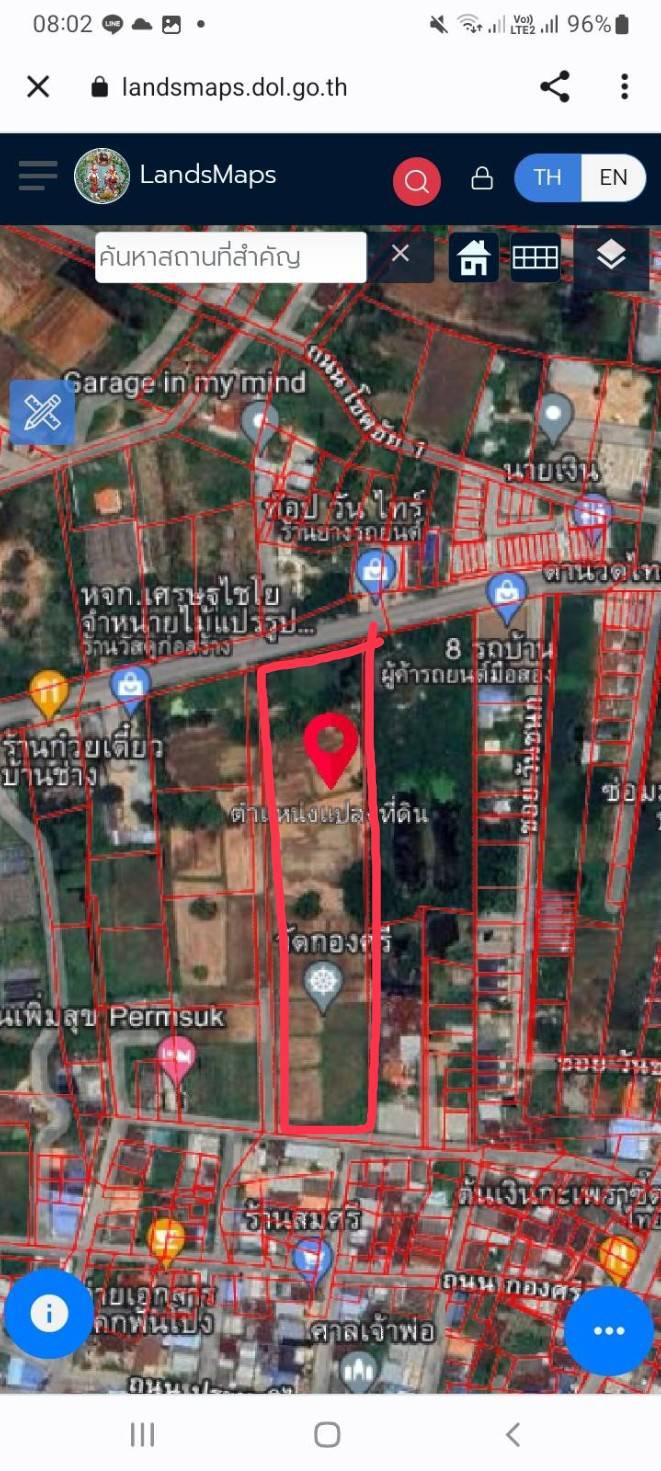Open the browser overflow menu

[x=624, y=87]
